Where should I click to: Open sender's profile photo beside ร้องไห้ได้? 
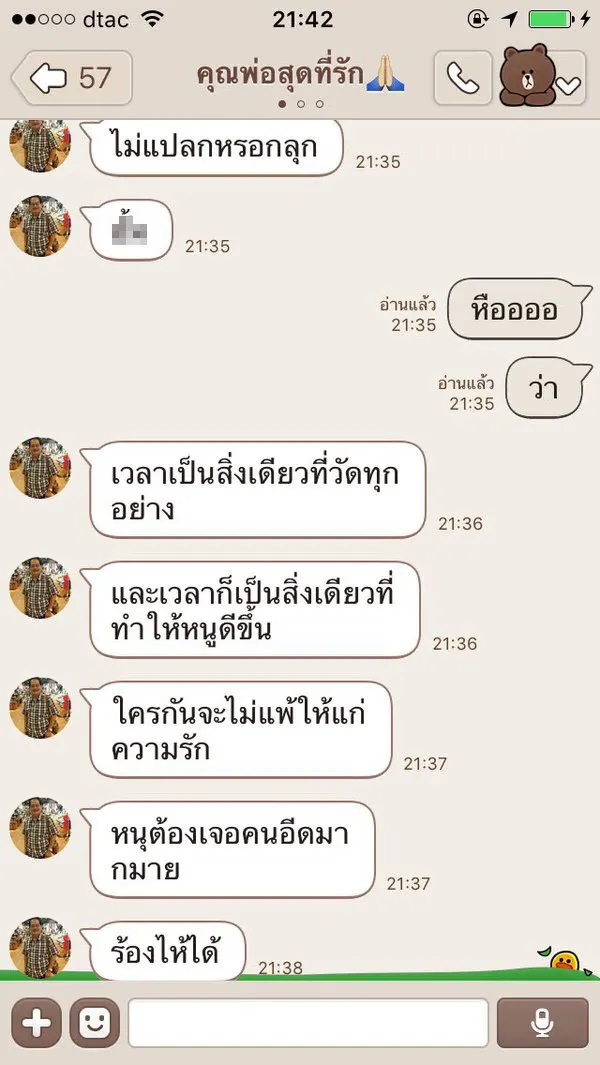pos(40,948)
